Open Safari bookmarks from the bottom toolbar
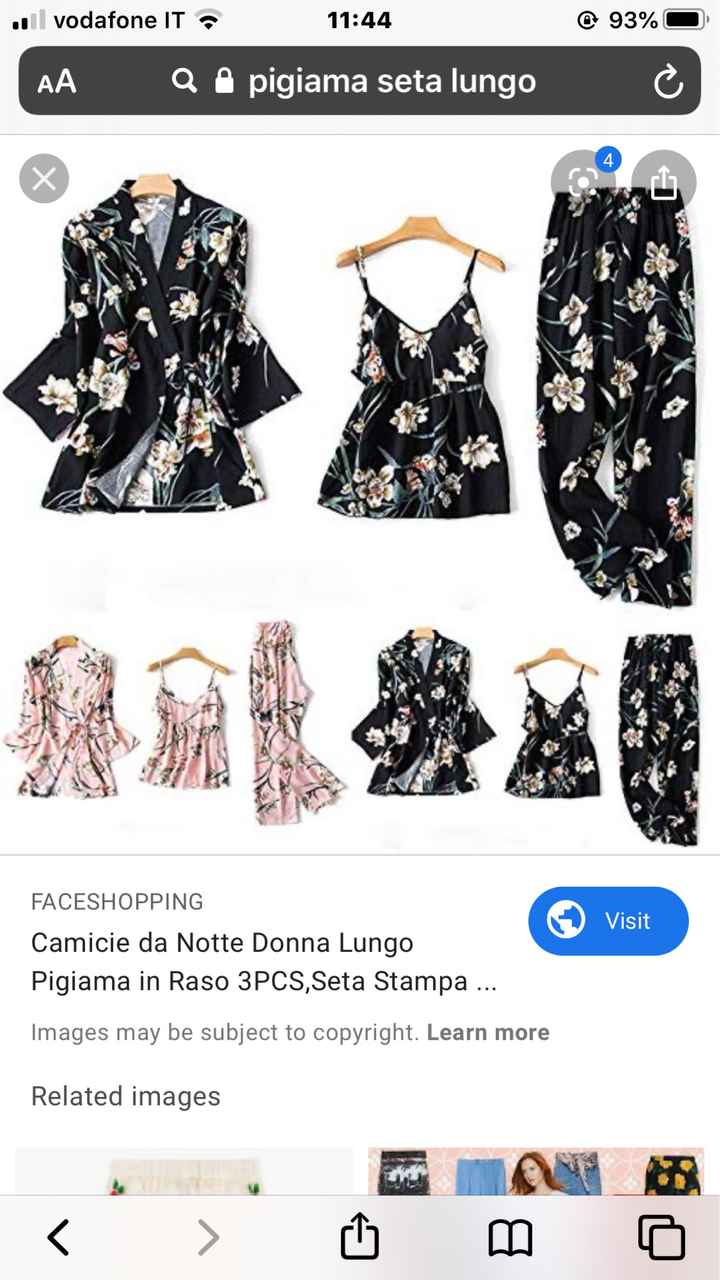Image resolution: width=720 pixels, height=1280 pixels. click(x=510, y=1237)
